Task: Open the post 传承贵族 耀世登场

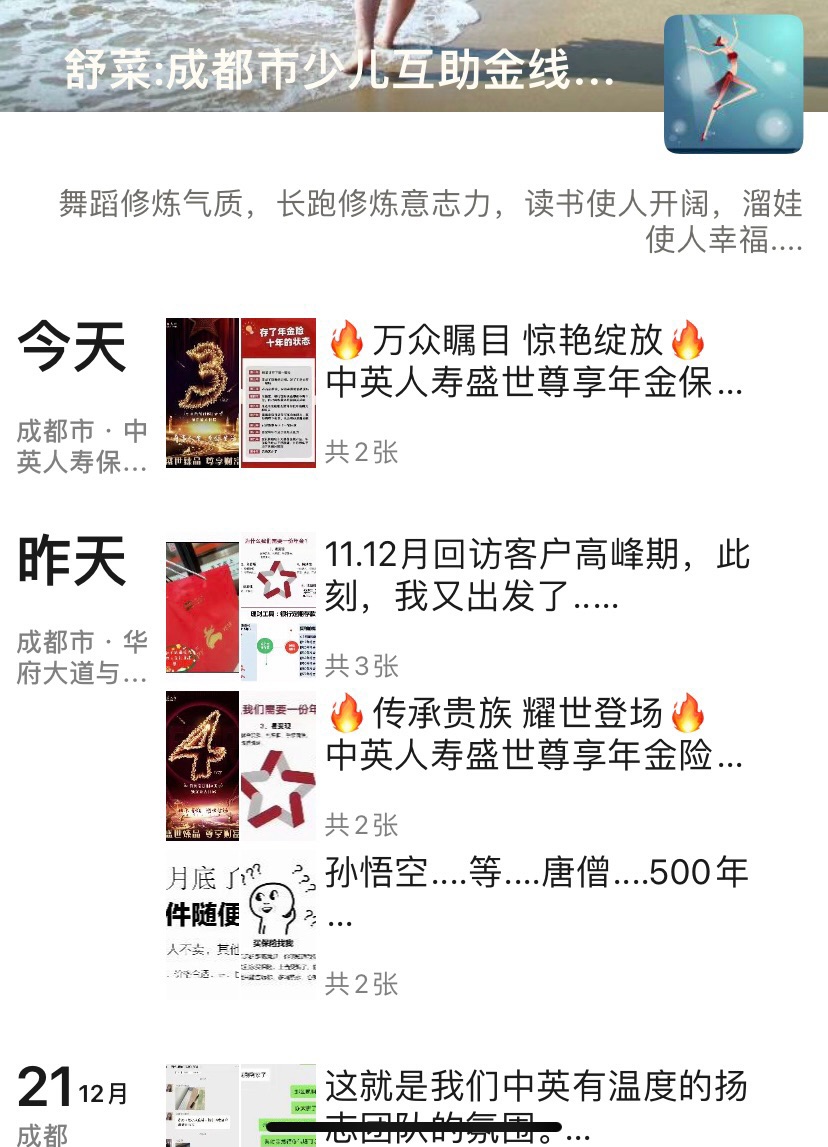Action: [x=535, y=735]
